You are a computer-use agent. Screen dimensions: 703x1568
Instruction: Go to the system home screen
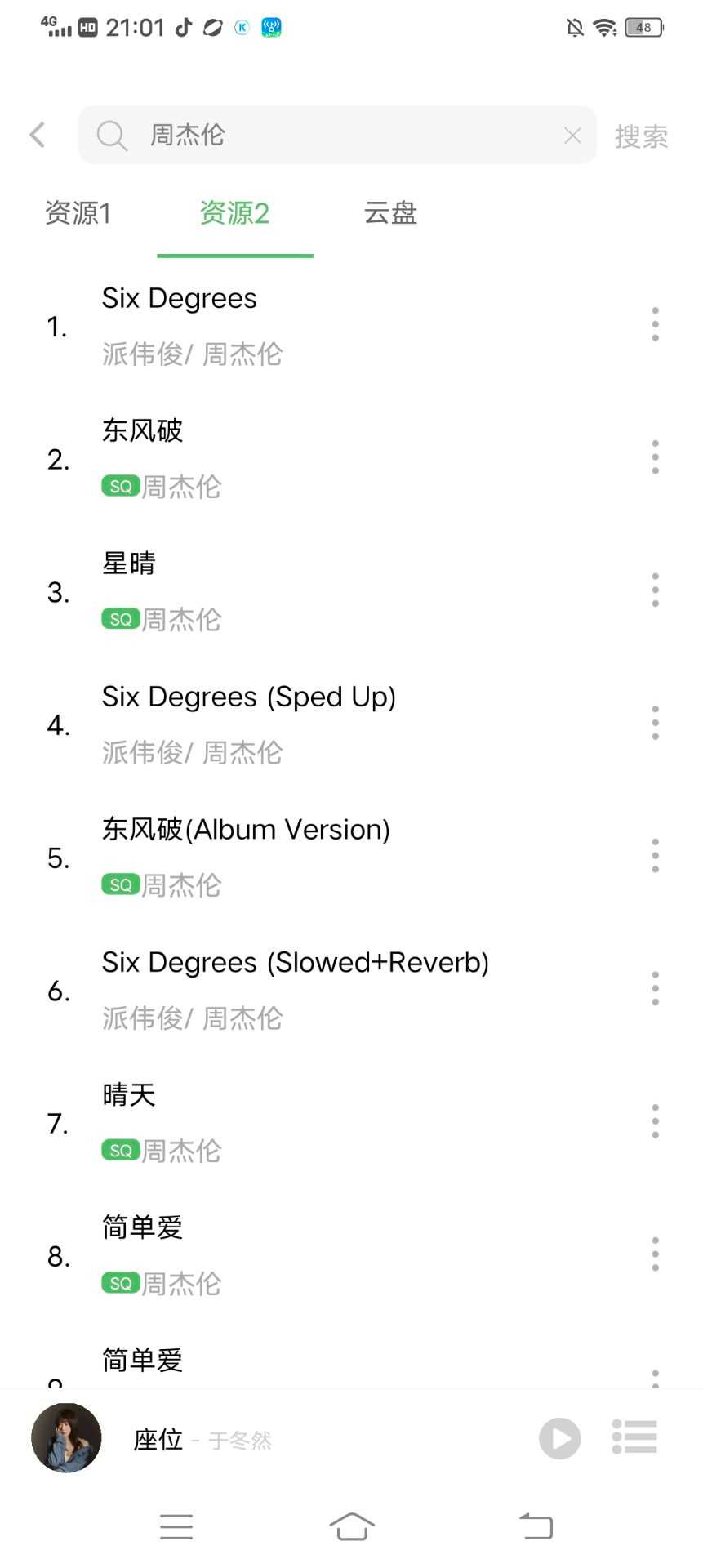[x=352, y=1526]
